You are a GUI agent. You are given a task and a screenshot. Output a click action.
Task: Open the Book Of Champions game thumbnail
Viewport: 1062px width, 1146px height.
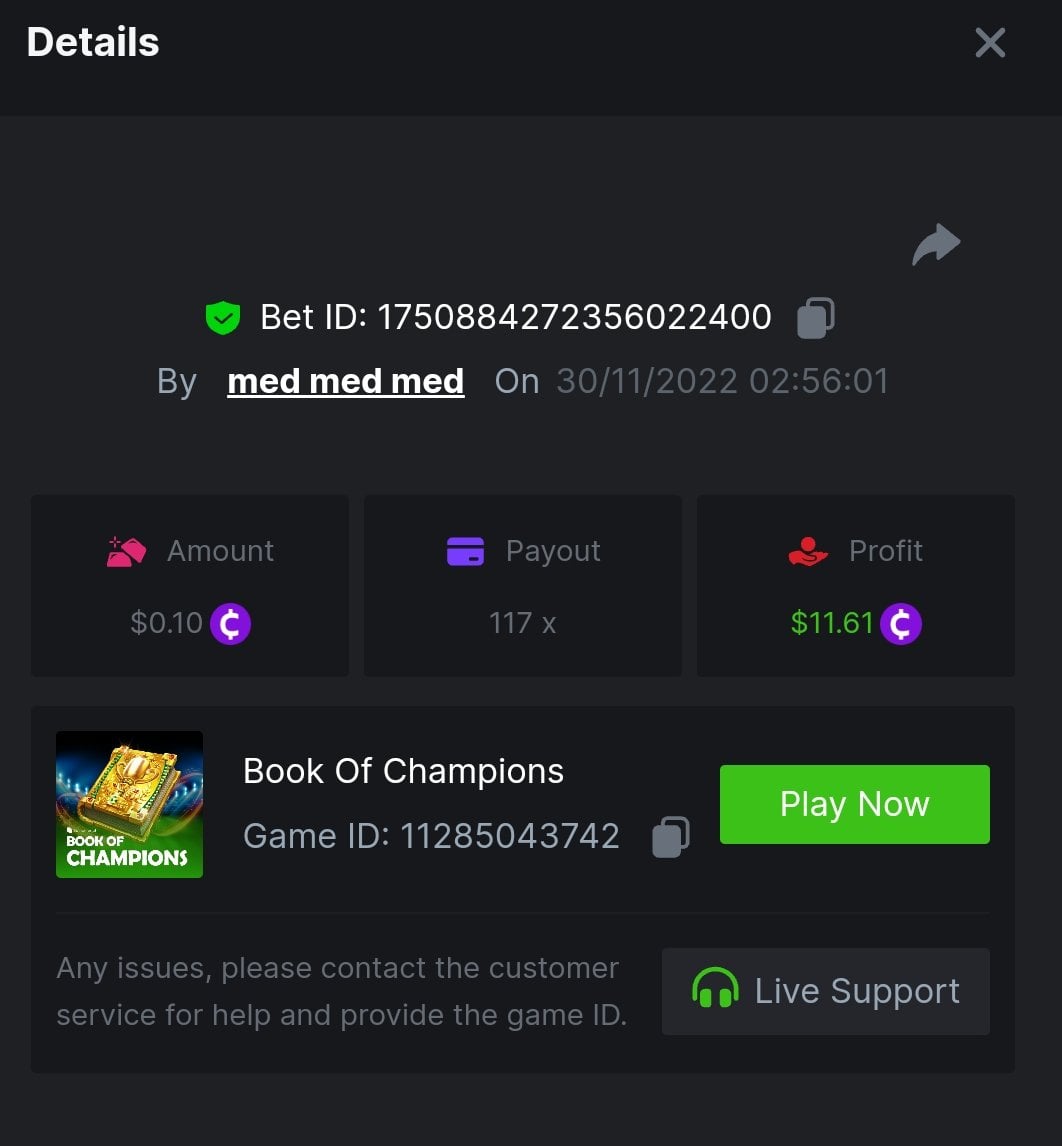pyautogui.click(x=129, y=804)
